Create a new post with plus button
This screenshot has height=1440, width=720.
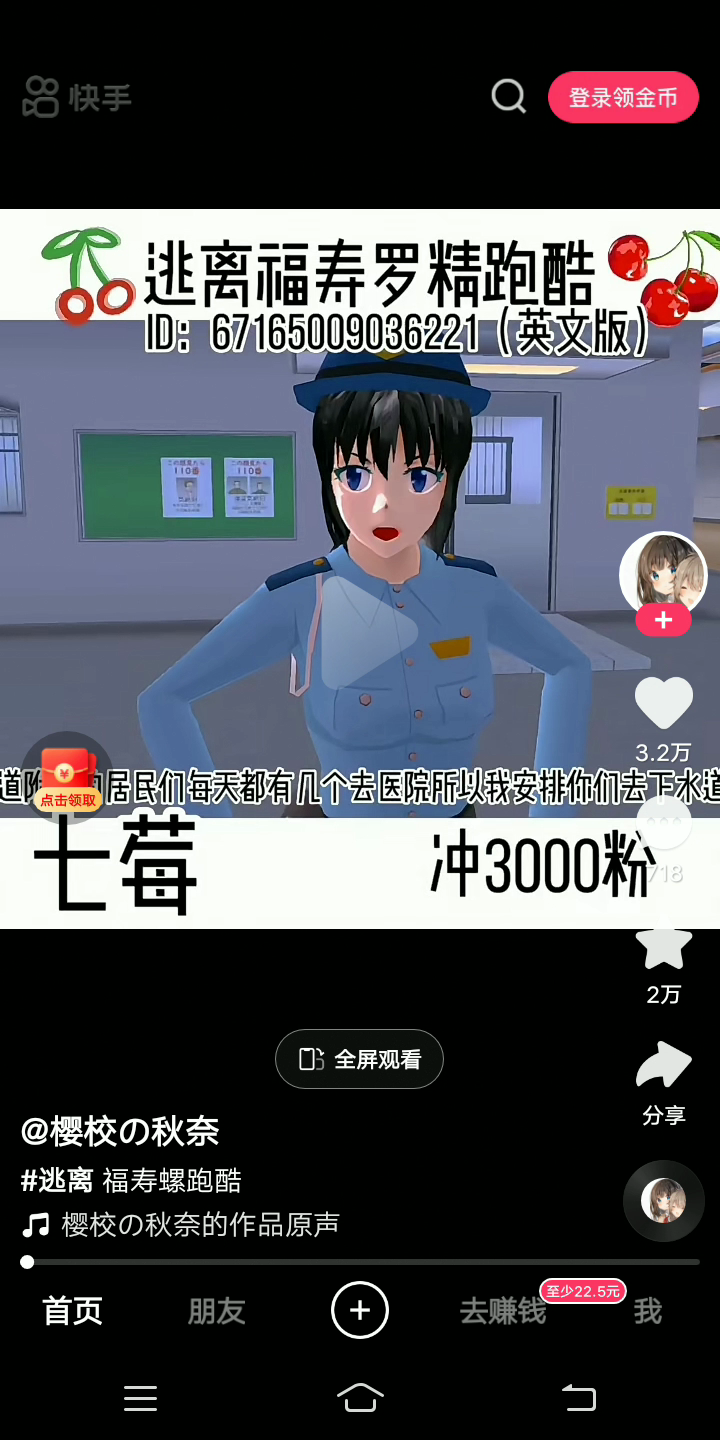(x=360, y=1310)
